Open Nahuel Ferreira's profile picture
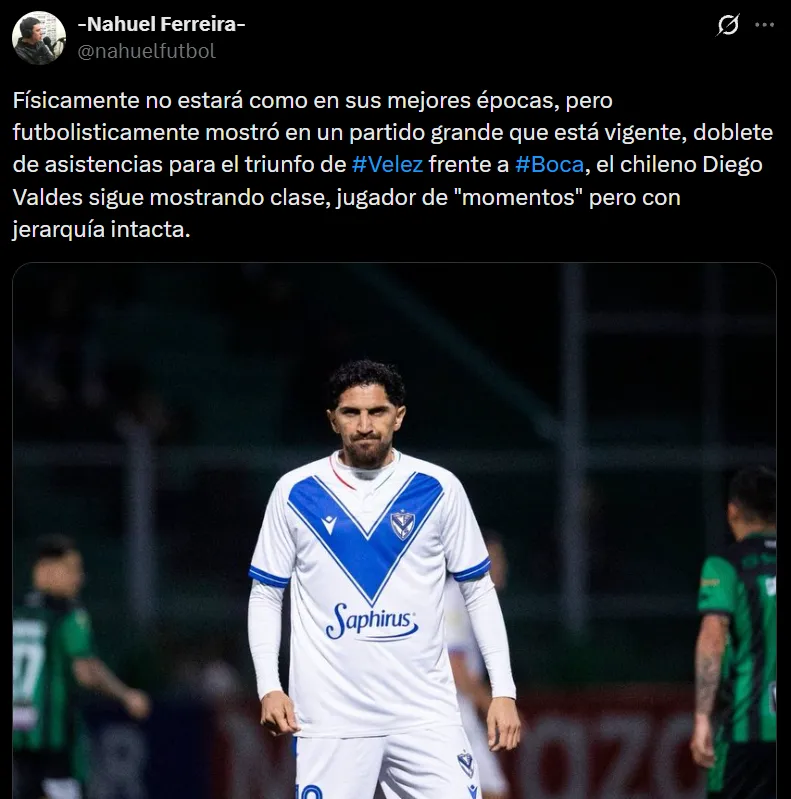Image resolution: width=791 pixels, height=799 pixels. [x=39, y=38]
